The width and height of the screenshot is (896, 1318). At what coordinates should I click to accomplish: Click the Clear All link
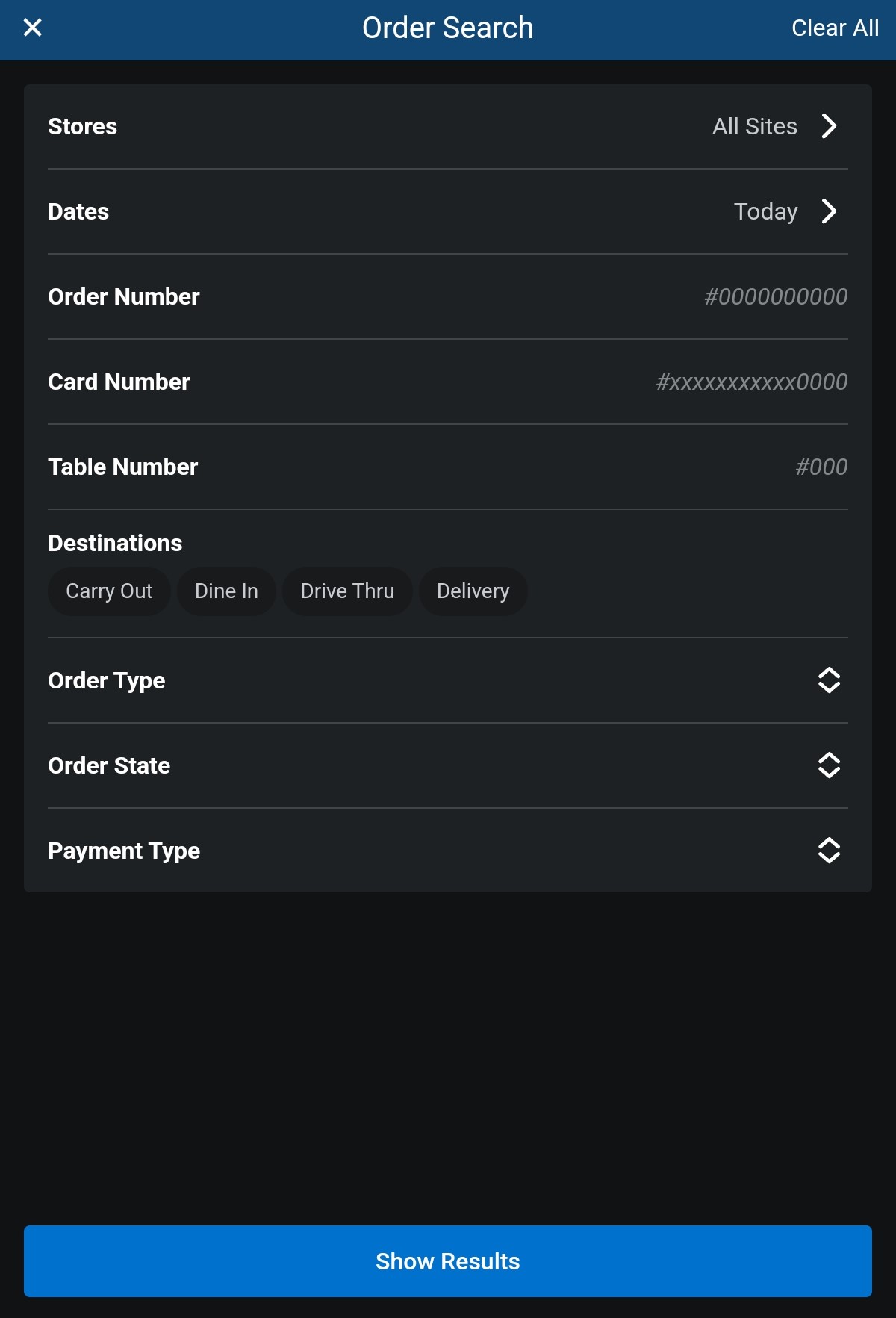pos(835,28)
